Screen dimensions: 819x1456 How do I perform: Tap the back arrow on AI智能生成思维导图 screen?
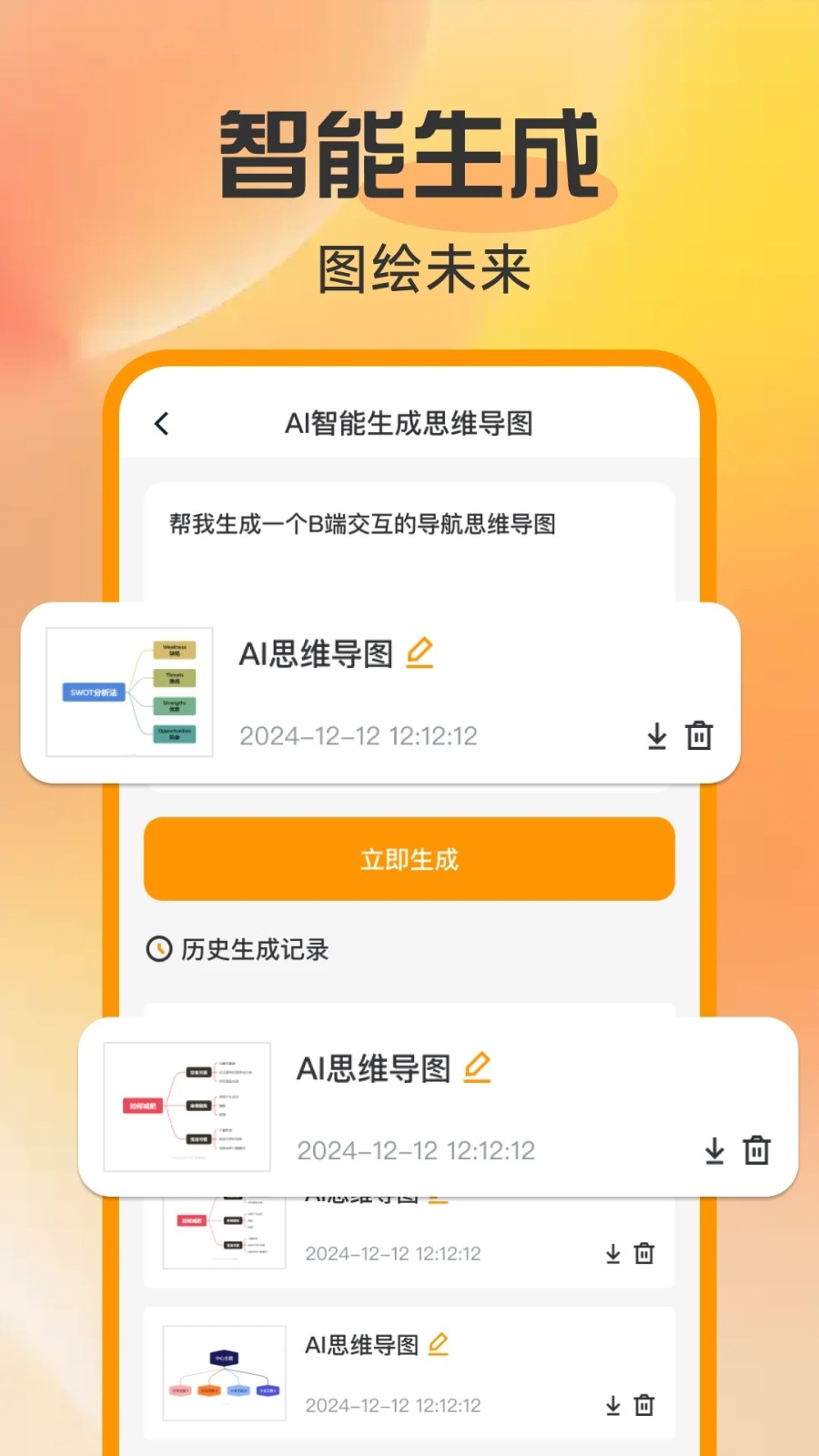coord(162,423)
